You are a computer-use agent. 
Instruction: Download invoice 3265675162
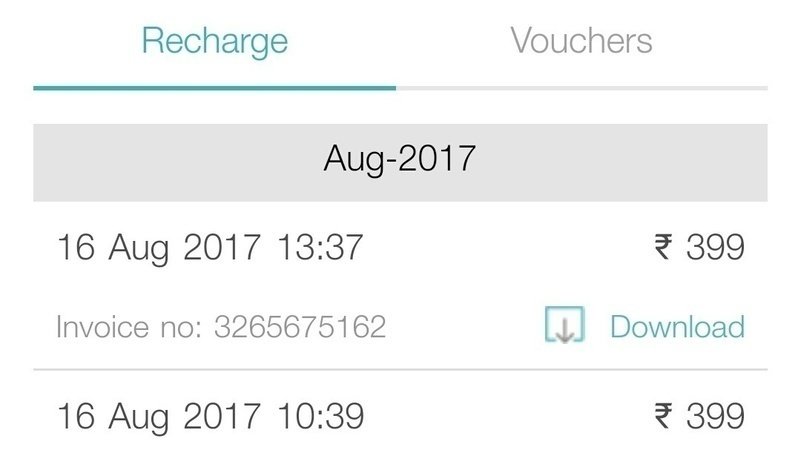[x=646, y=327]
